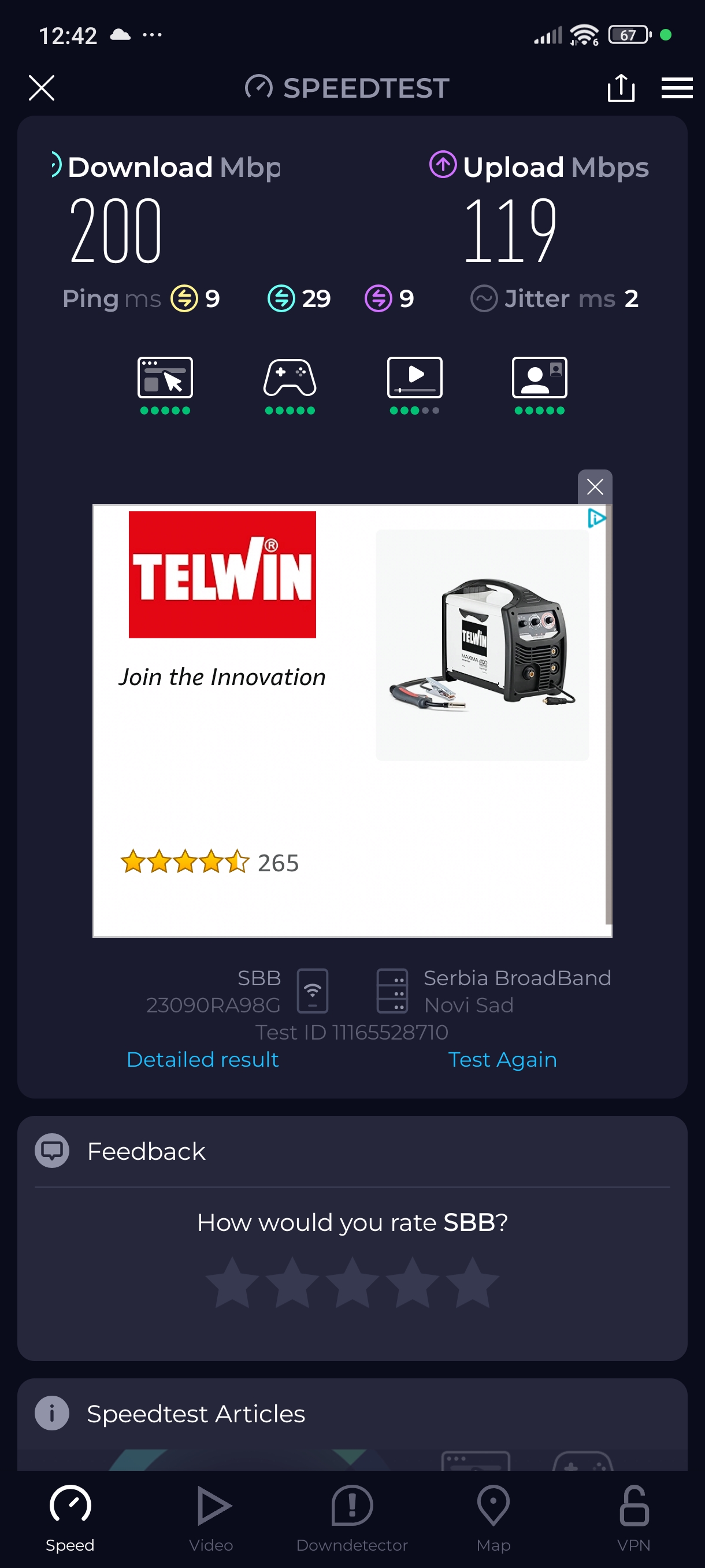Open video conferencing experience score
The image size is (705, 1568).
540,384
